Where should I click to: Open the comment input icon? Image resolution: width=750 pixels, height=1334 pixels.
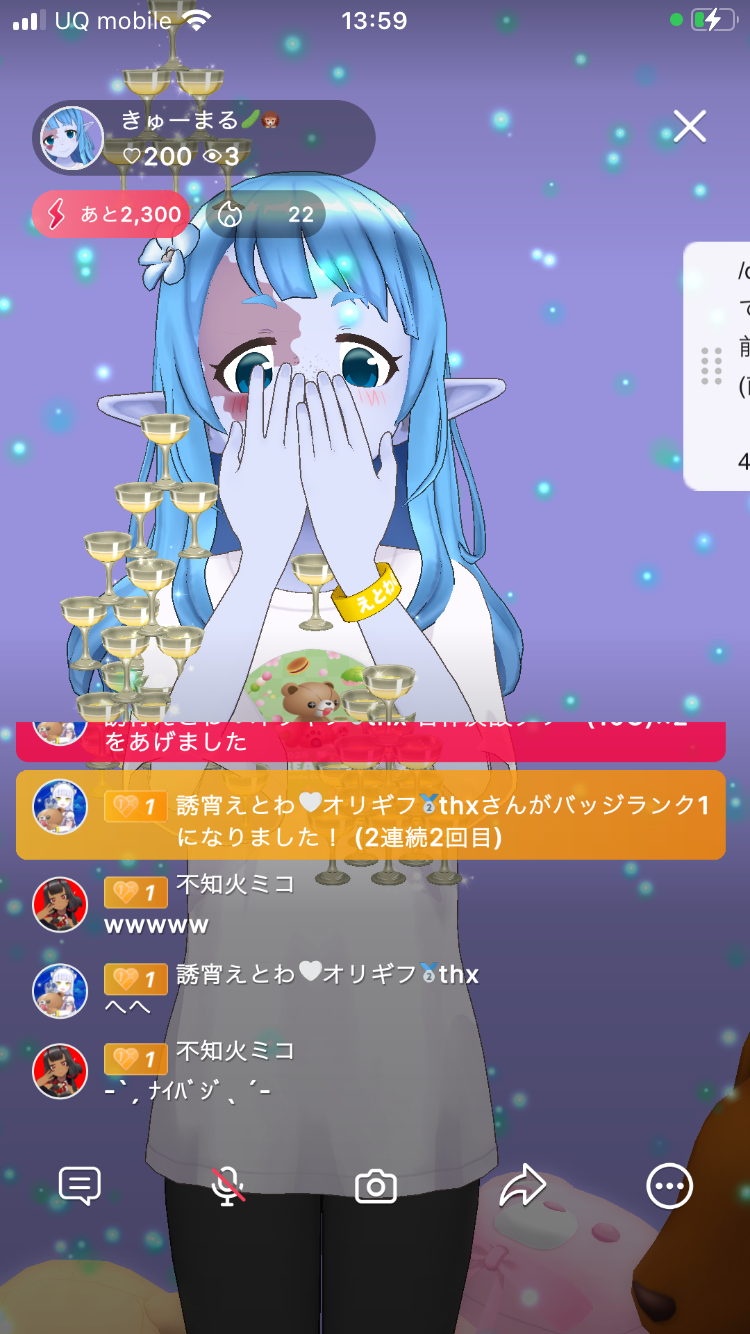(x=80, y=1186)
